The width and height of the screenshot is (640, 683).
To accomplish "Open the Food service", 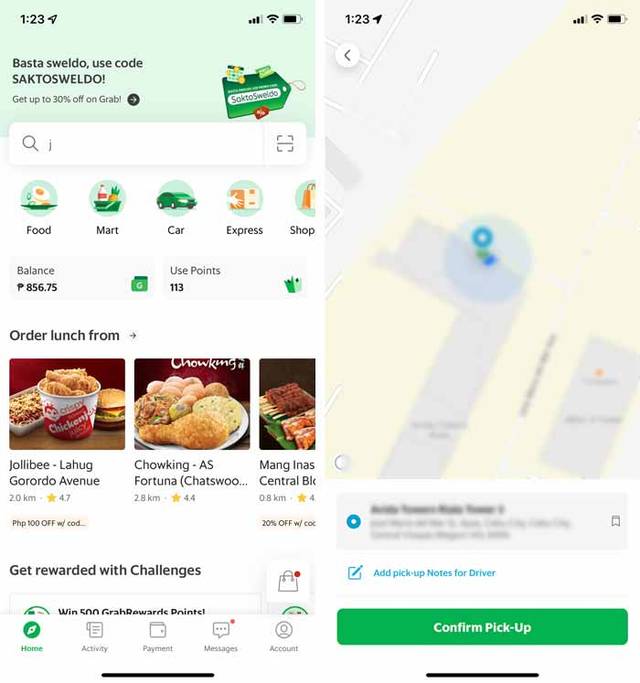I will (39, 207).
